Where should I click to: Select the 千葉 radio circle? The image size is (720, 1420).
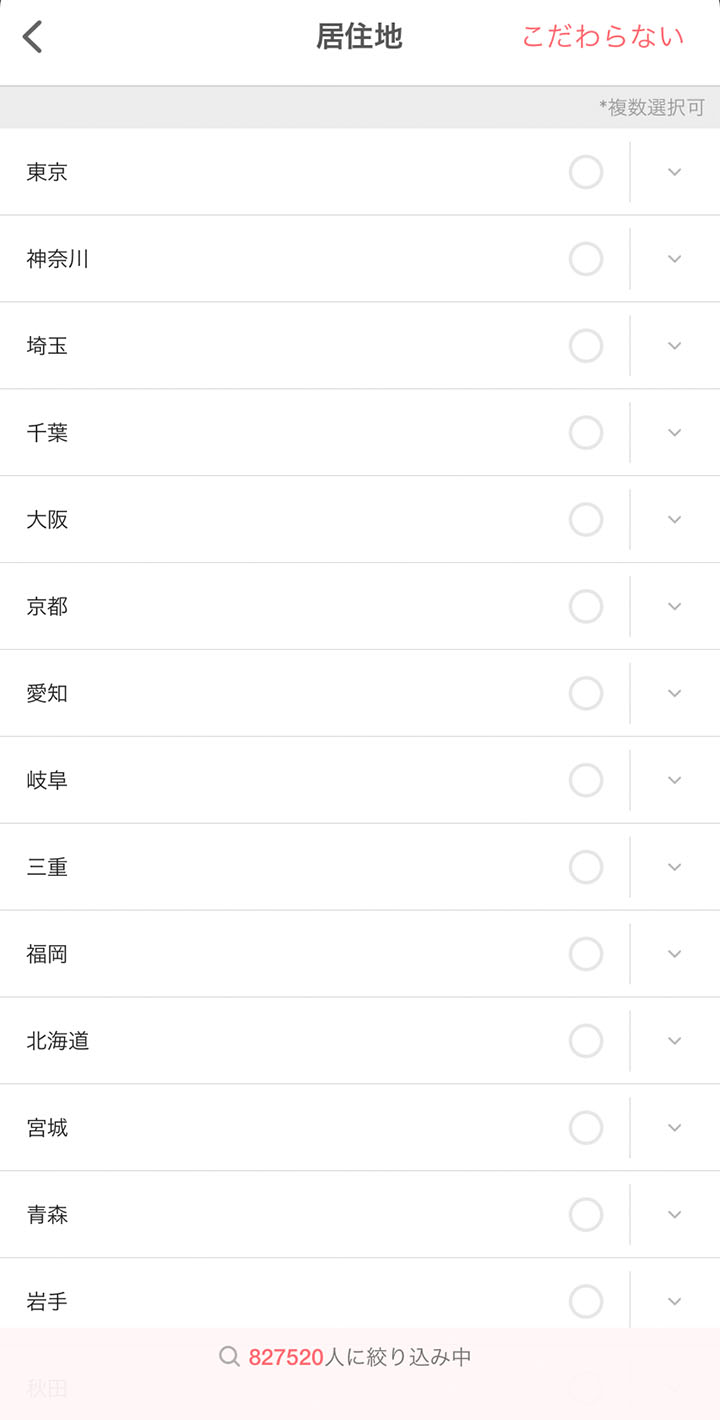586,433
